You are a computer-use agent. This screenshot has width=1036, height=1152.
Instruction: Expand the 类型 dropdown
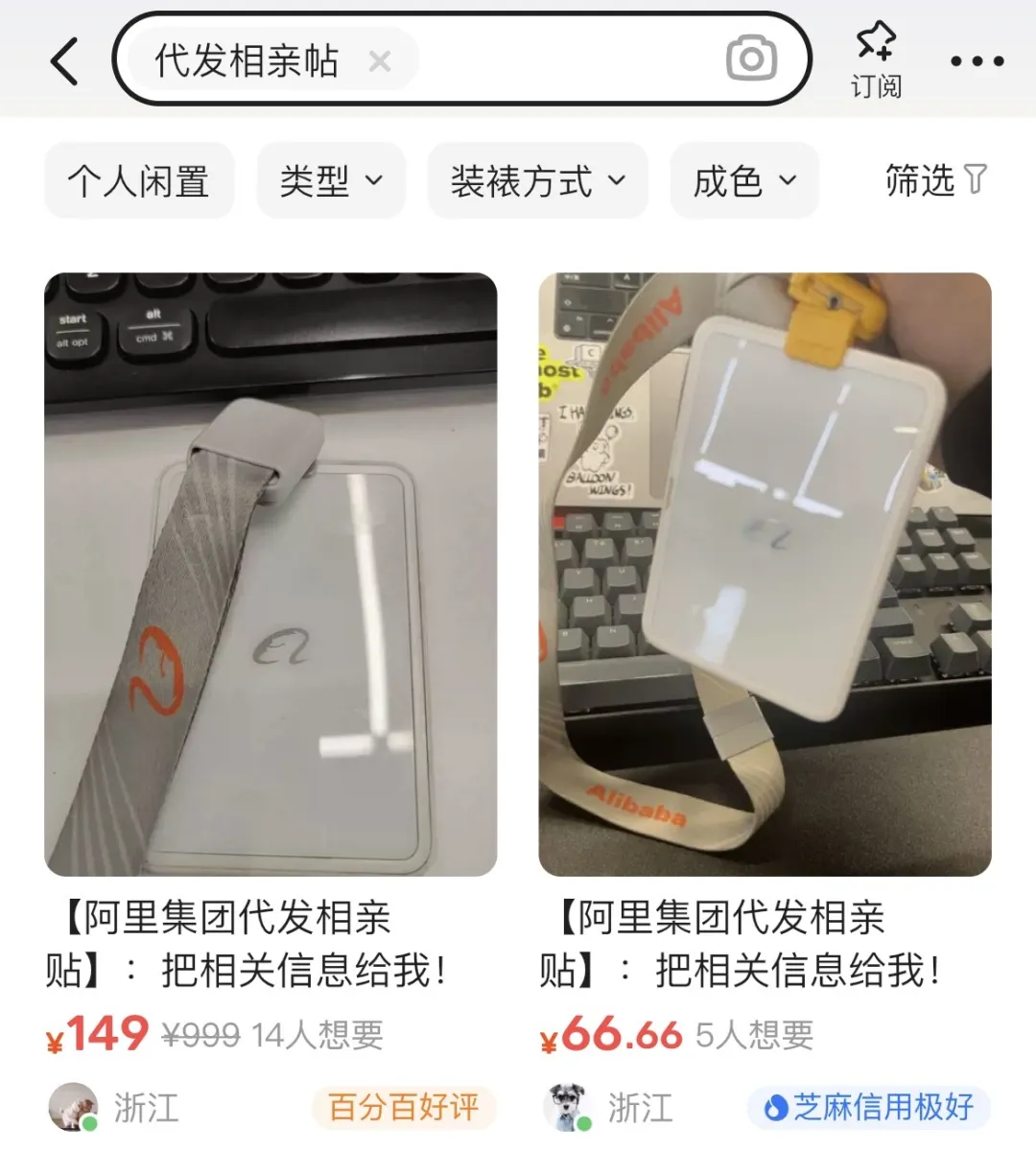tap(331, 180)
